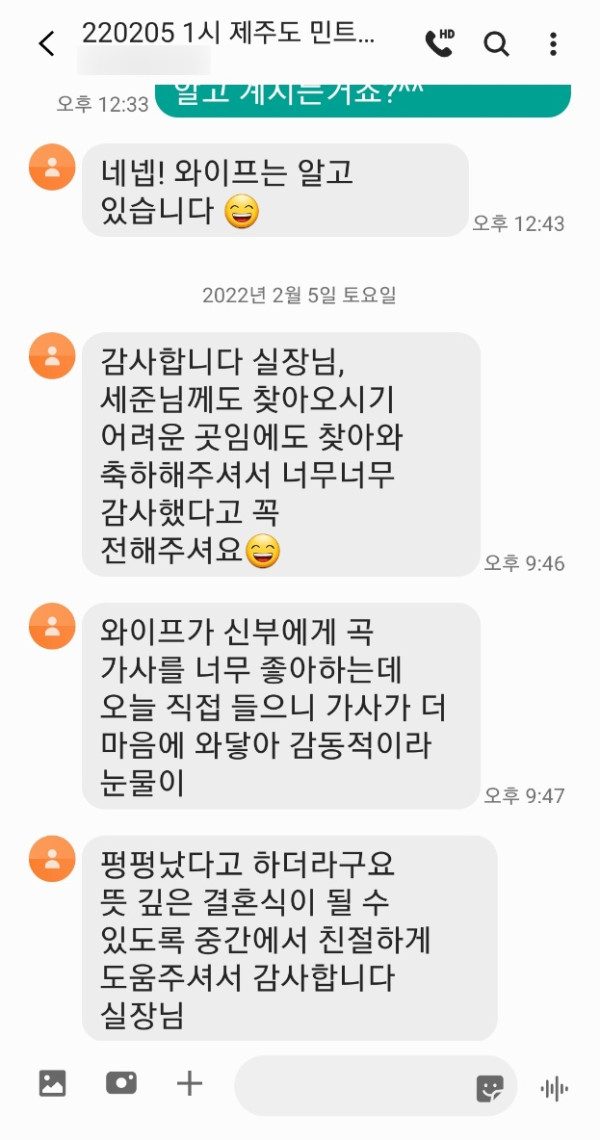600x1140 pixels.
Task: Go back from this conversation
Action: pyautogui.click(x=46, y=44)
